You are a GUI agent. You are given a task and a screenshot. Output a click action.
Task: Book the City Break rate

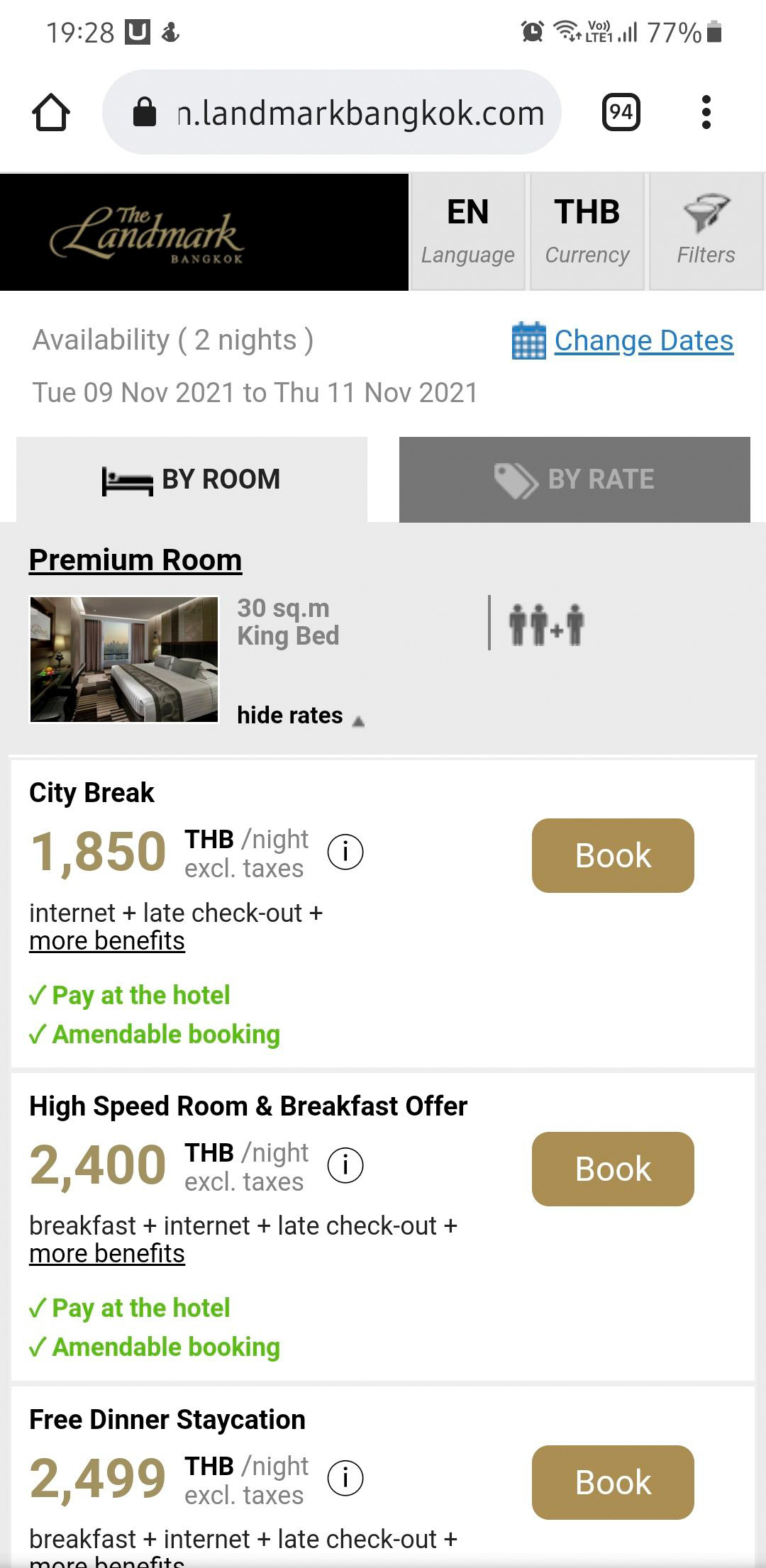(613, 855)
